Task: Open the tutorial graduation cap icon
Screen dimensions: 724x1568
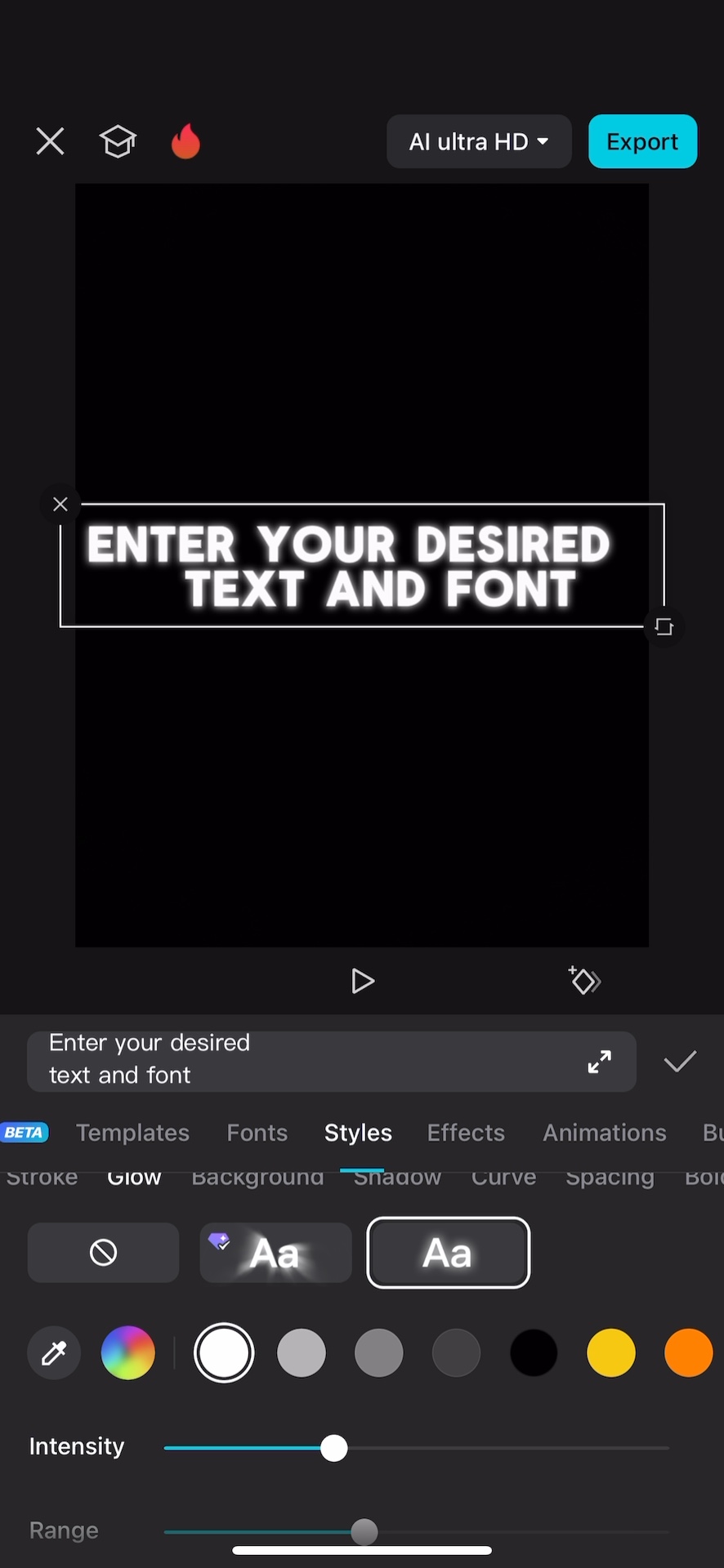Action: (x=118, y=141)
